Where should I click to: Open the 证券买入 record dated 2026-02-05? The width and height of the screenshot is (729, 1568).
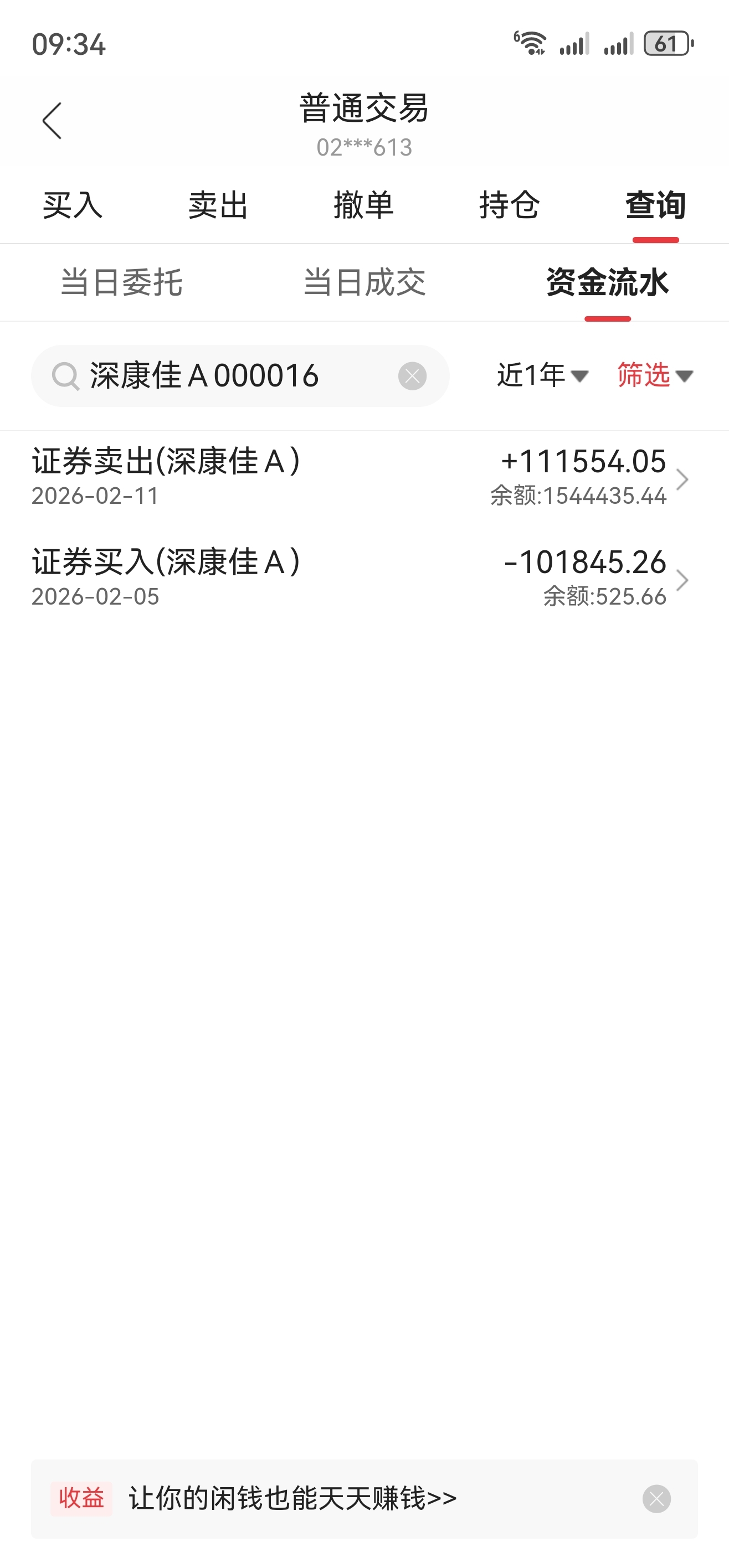pyautogui.click(x=364, y=579)
